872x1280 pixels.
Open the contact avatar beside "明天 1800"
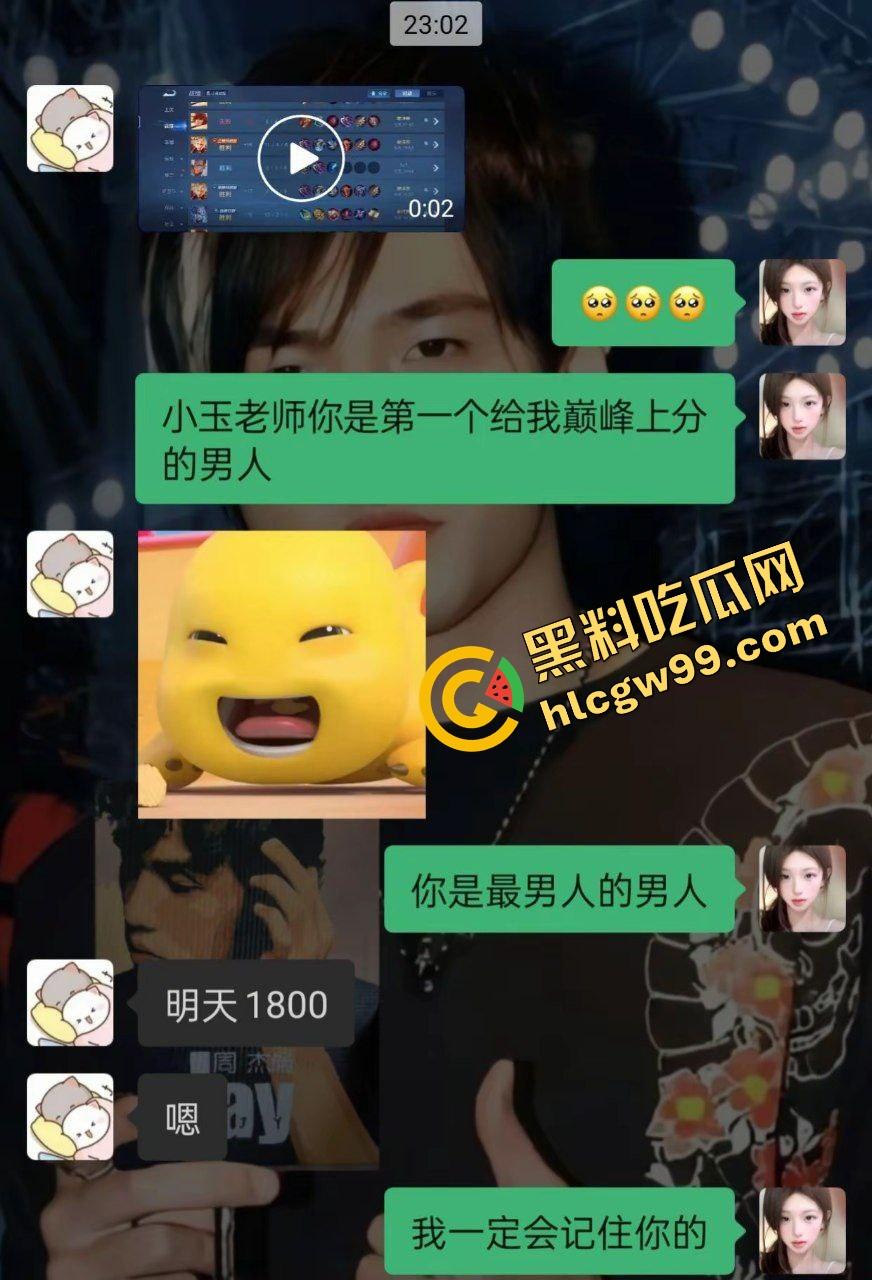point(69,1002)
